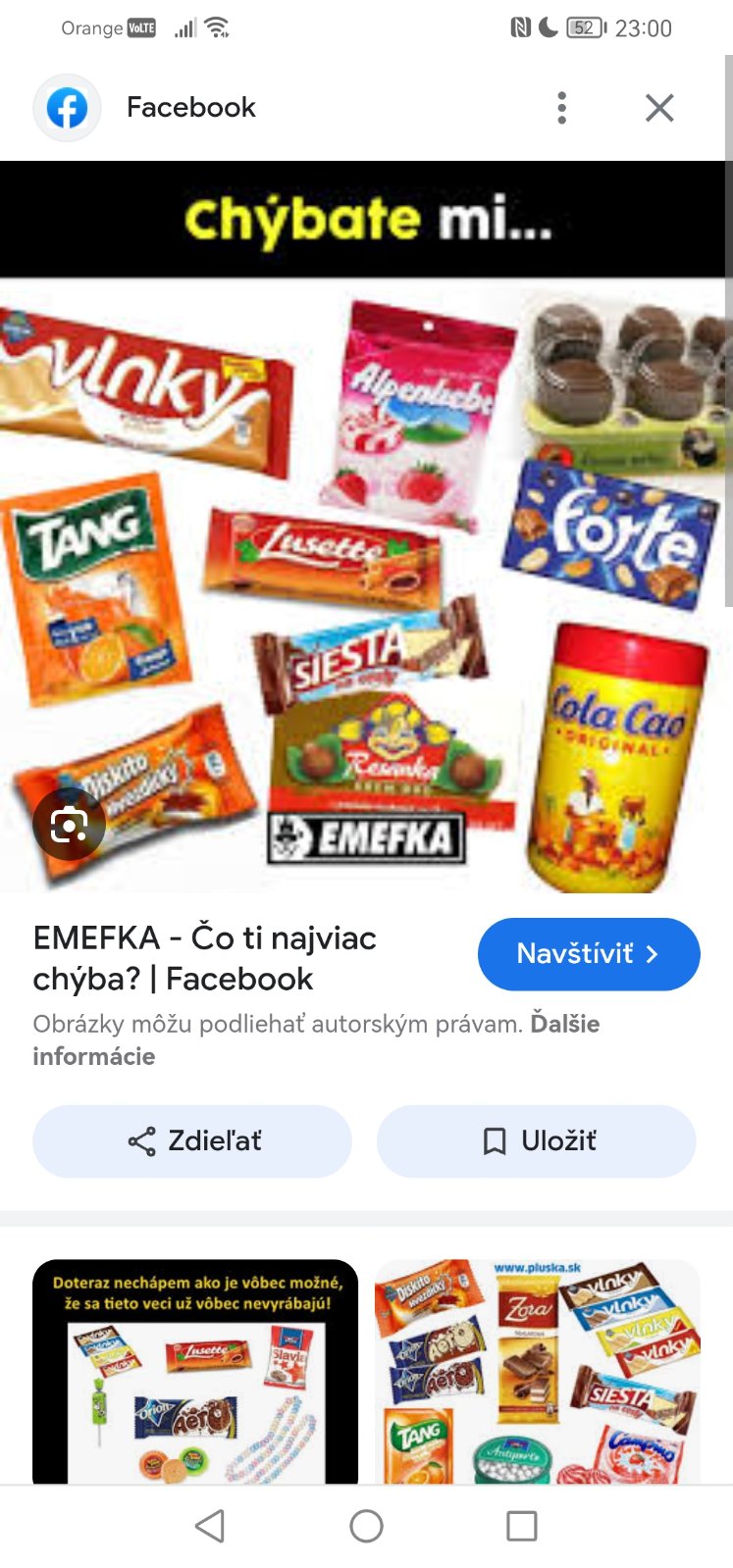Open the three-dot overflow menu
Image resolution: width=733 pixels, height=1568 pixels.
[x=561, y=108]
